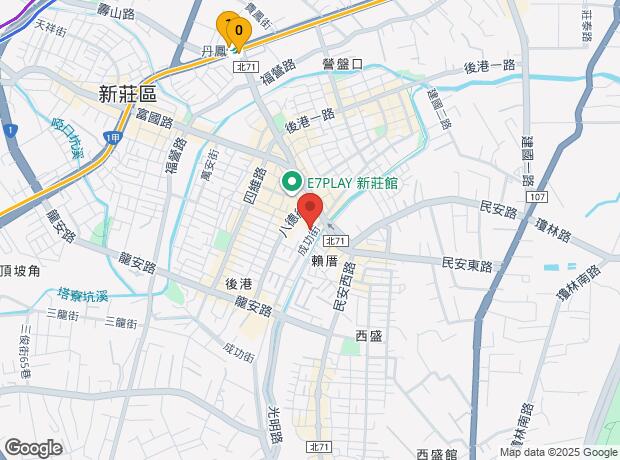This screenshot has width=620, height=460.
Task: Open the E7PLAY 新莊館 place marker
Action: tap(291, 183)
